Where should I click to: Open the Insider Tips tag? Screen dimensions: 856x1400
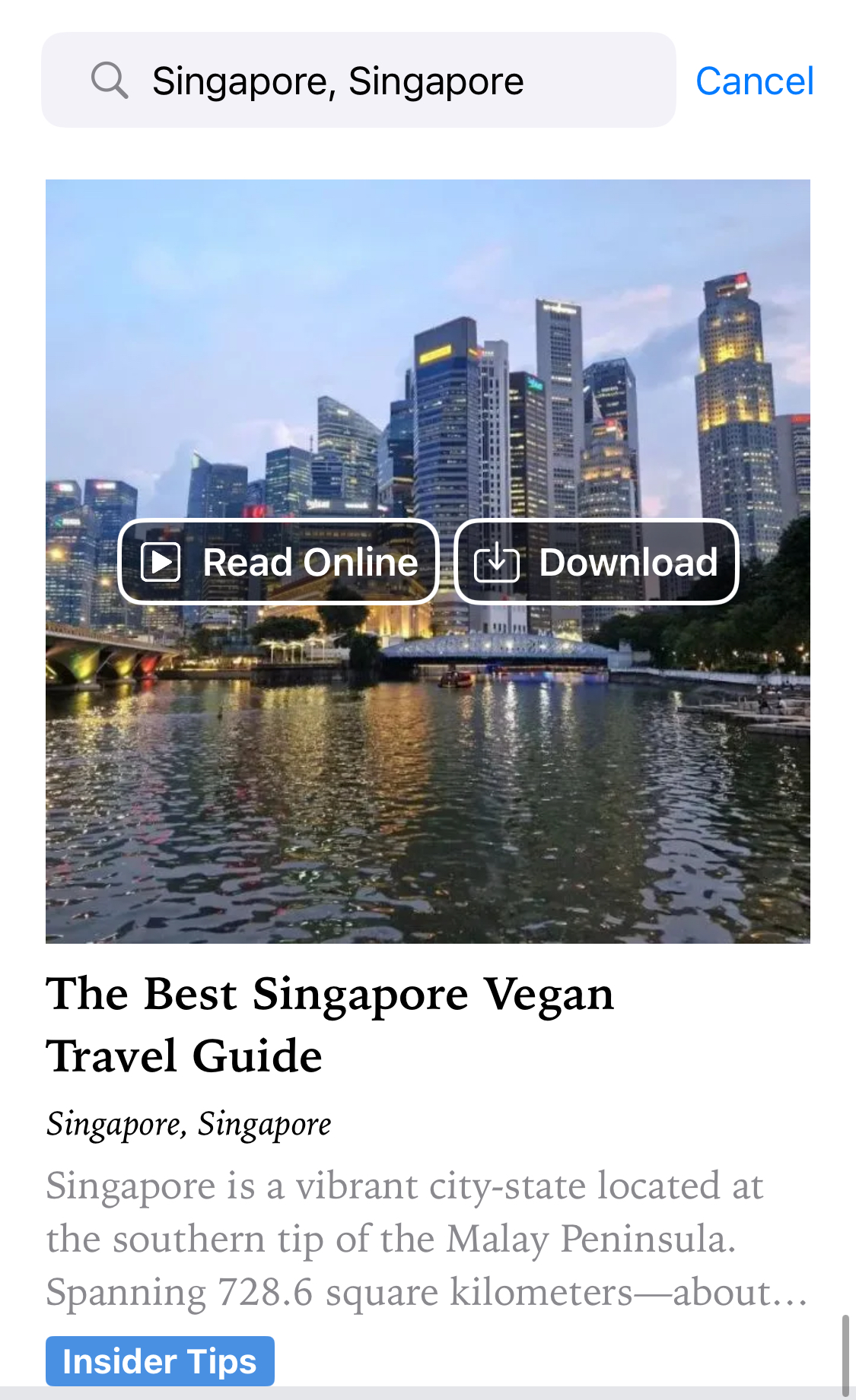point(160,1361)
